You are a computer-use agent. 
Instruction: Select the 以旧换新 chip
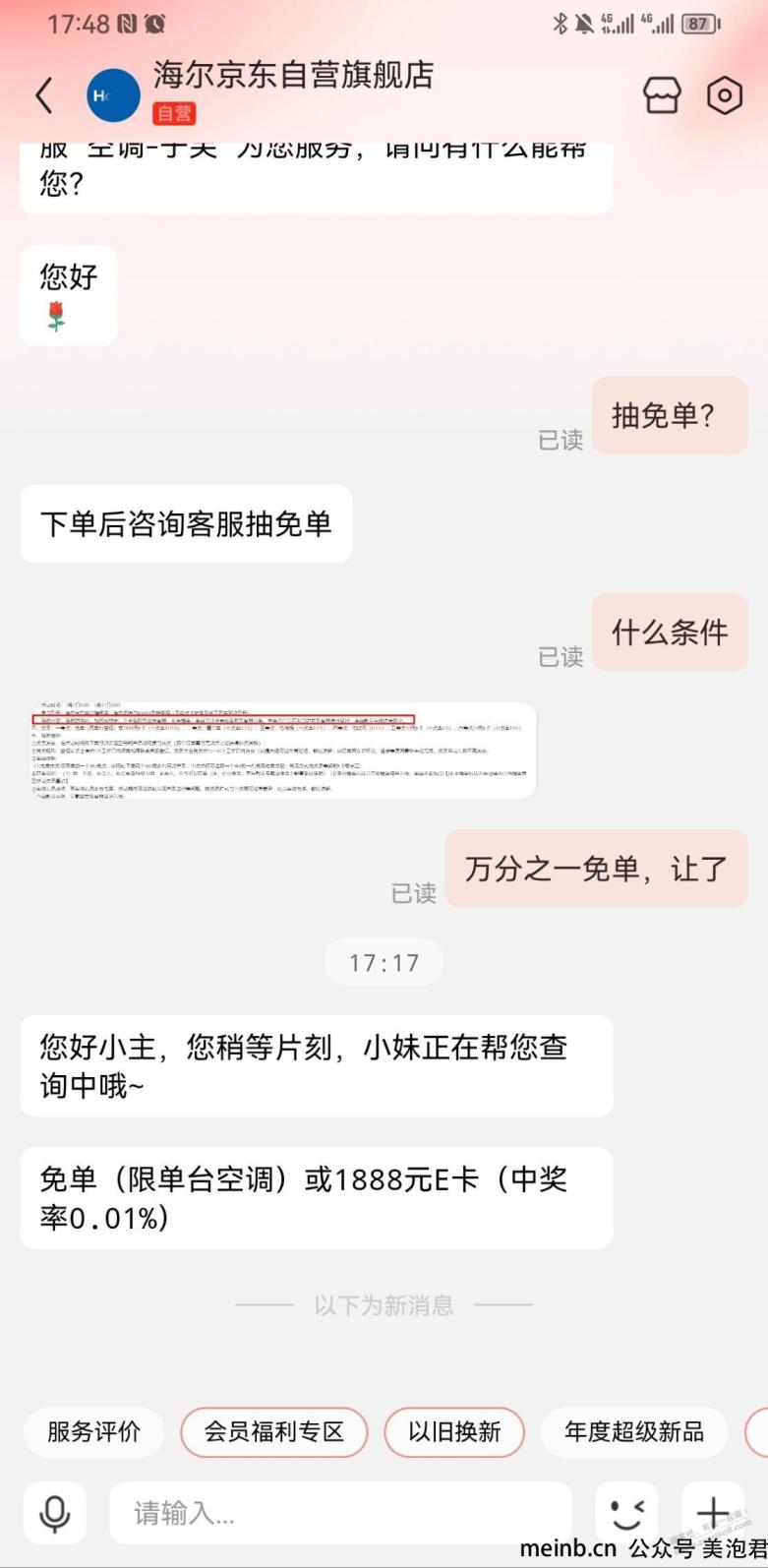(x=454, y=1431)
